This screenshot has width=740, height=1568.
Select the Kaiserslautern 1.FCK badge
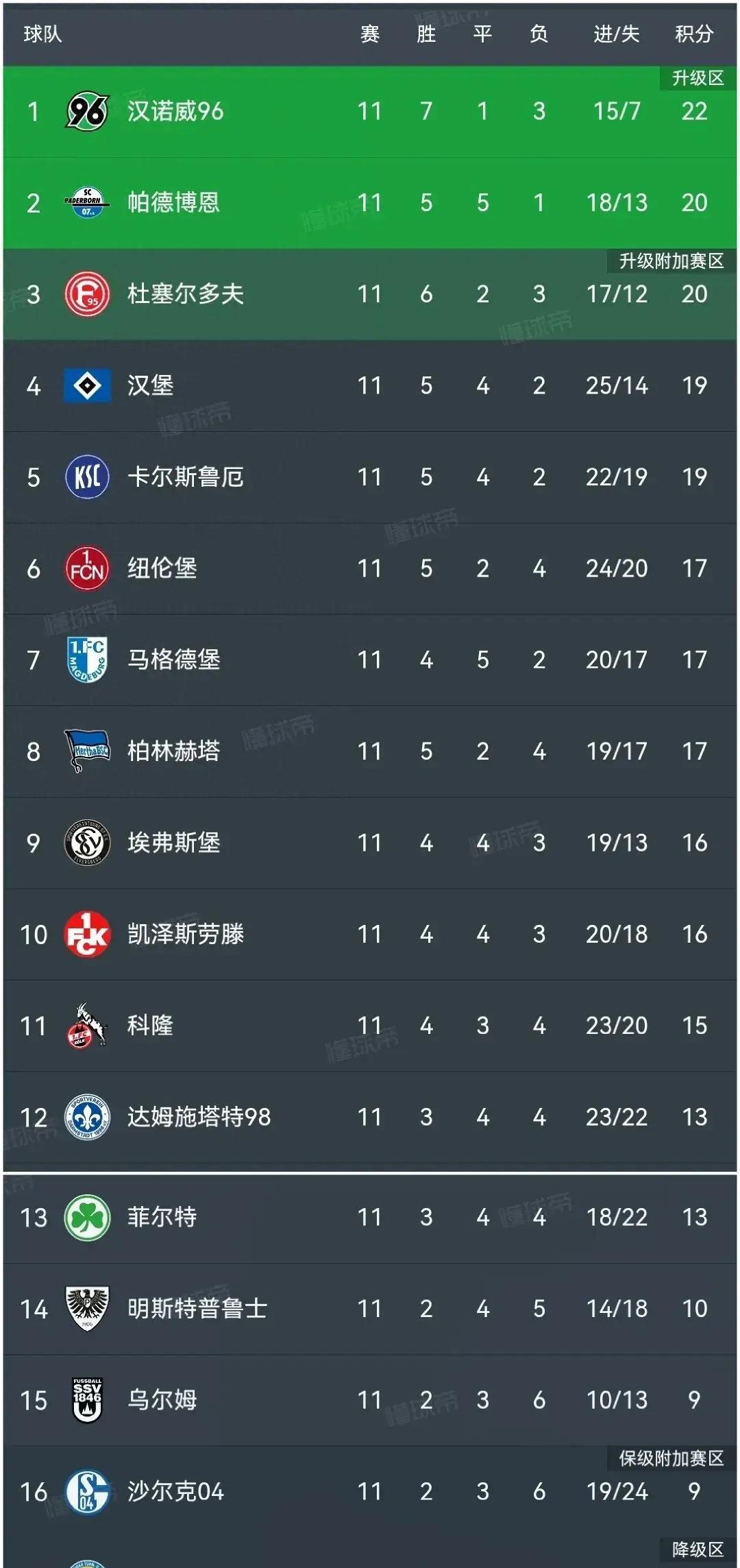coord(88,934)
